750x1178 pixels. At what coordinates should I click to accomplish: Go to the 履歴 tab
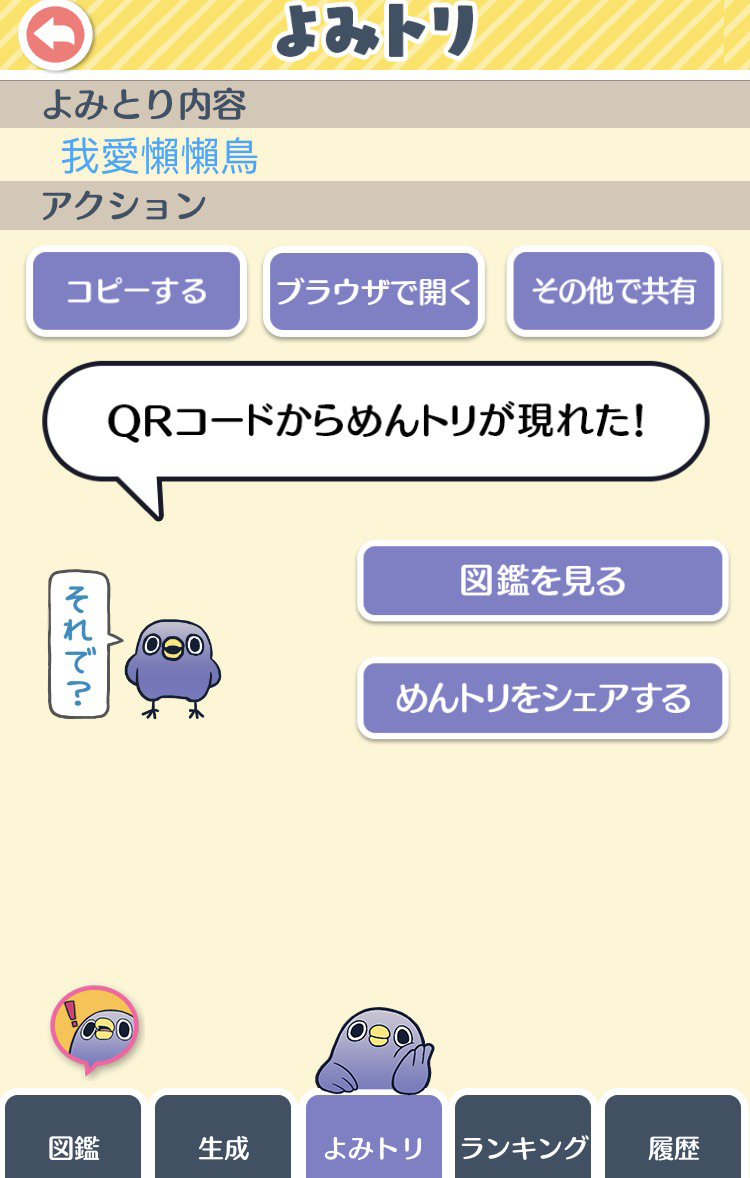(x=673, y=1136)
